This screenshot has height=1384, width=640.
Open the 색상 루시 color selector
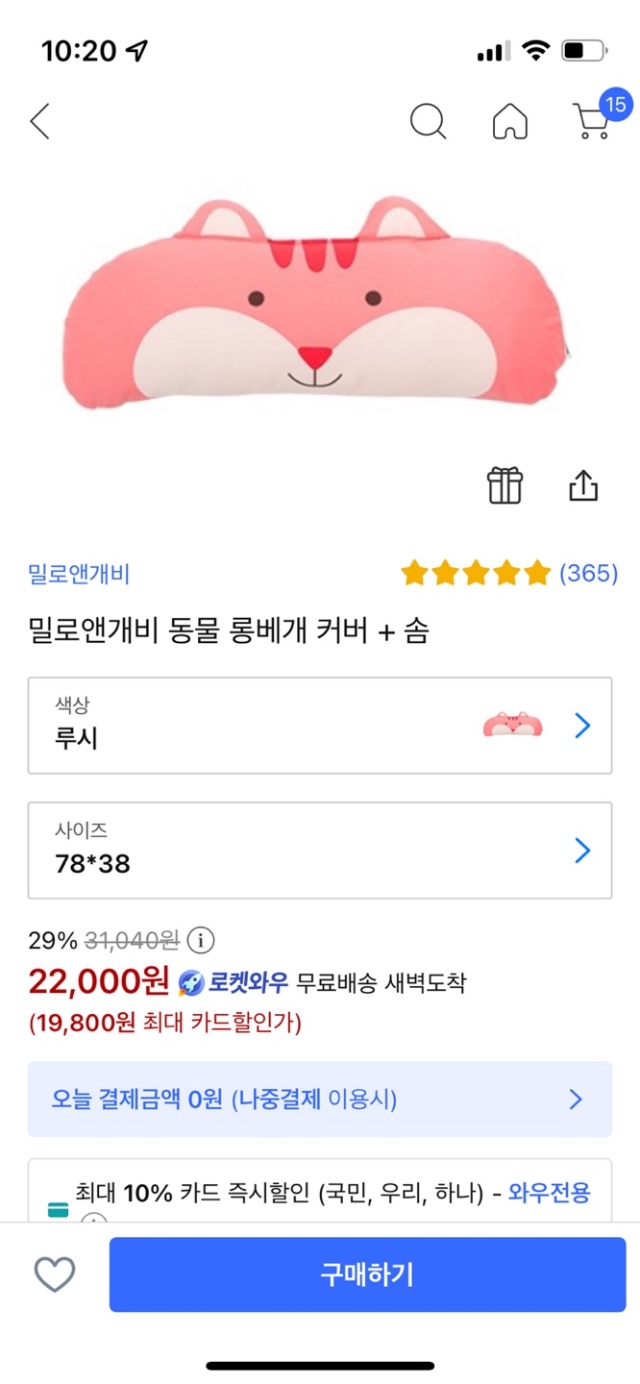tap(320, 725)
